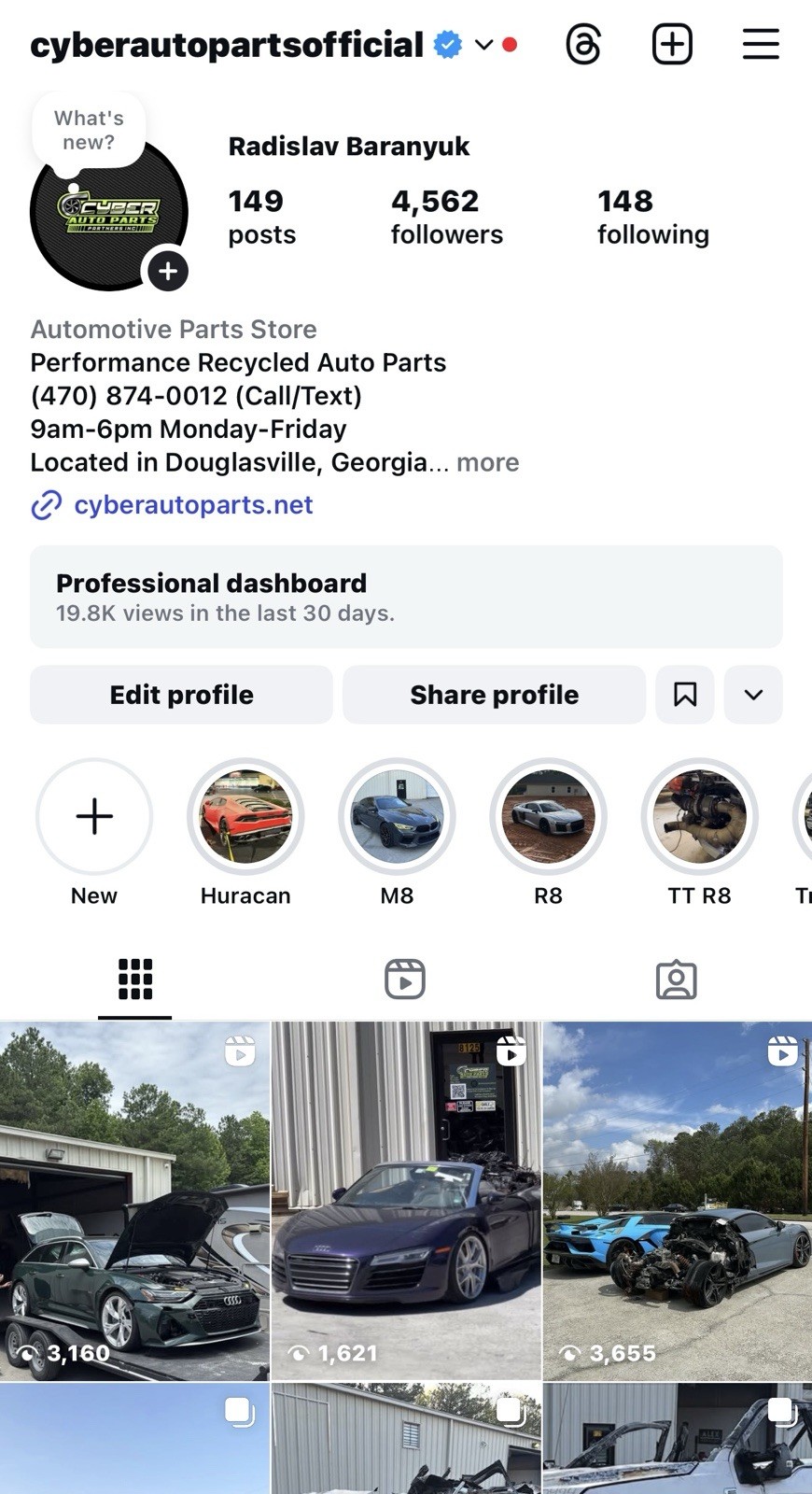Tap the Edit profile button
Screen dimensions: 812x1494
pyautogui.click(x=181, y=695)
